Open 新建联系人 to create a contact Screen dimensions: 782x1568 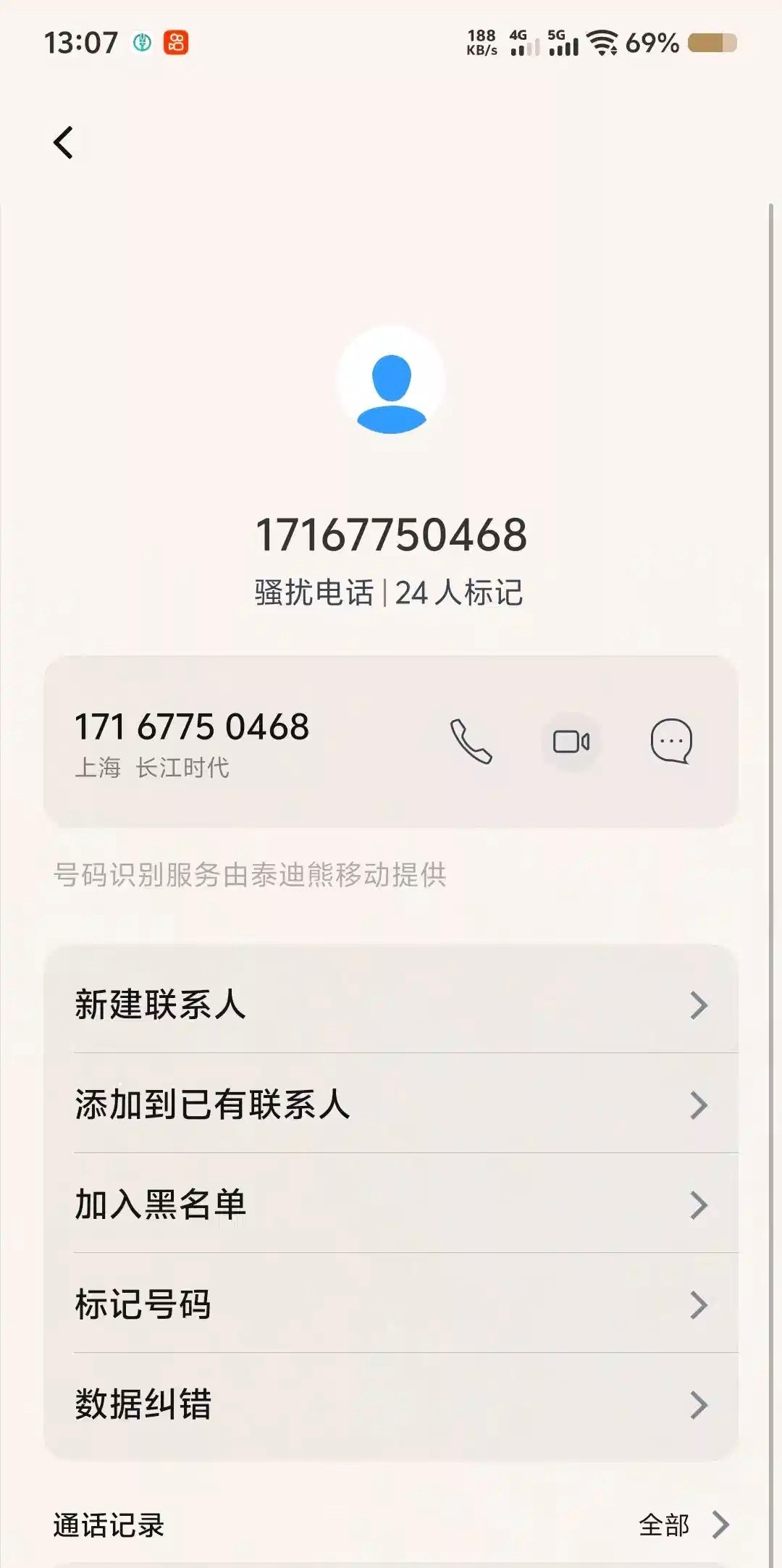click(391, 1005)
